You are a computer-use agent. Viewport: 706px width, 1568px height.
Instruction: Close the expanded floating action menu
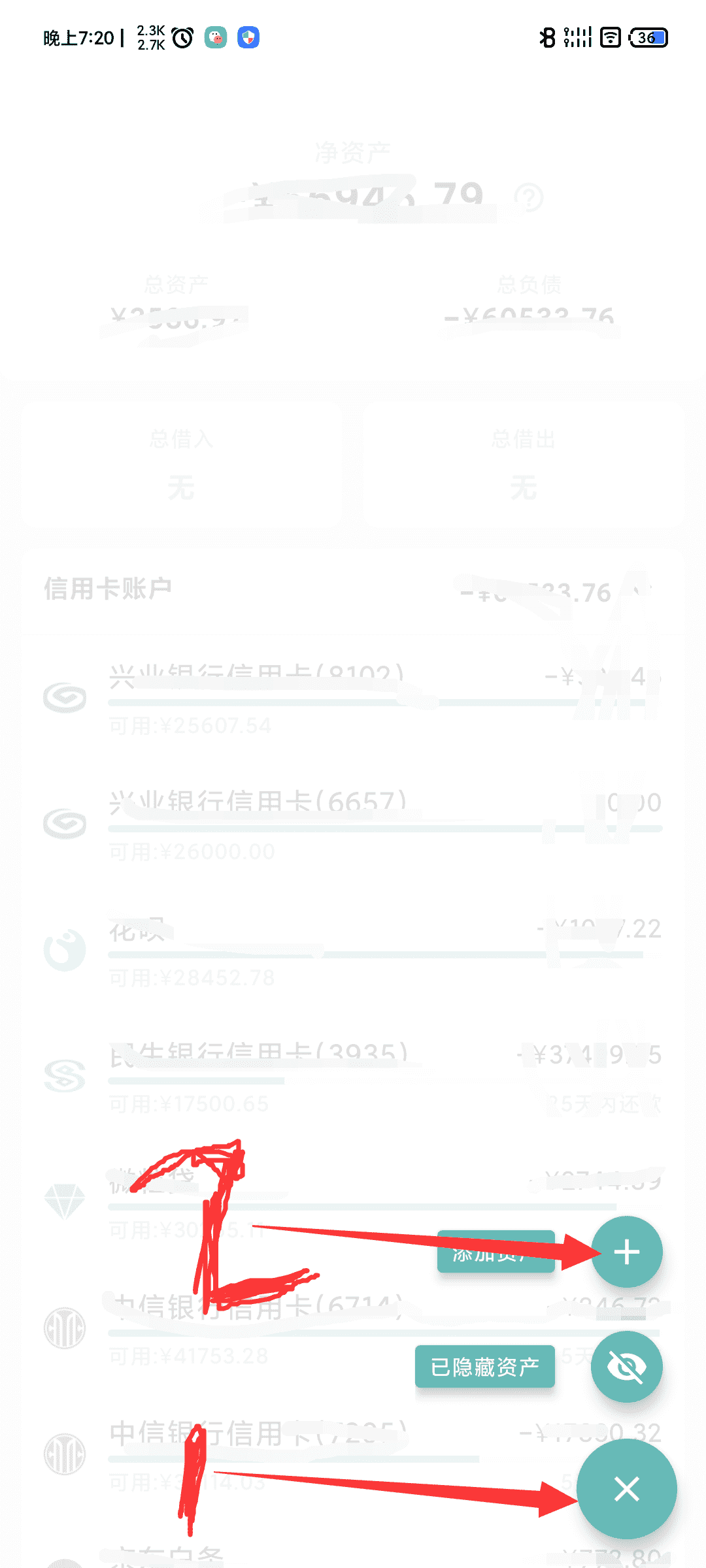626,1489
